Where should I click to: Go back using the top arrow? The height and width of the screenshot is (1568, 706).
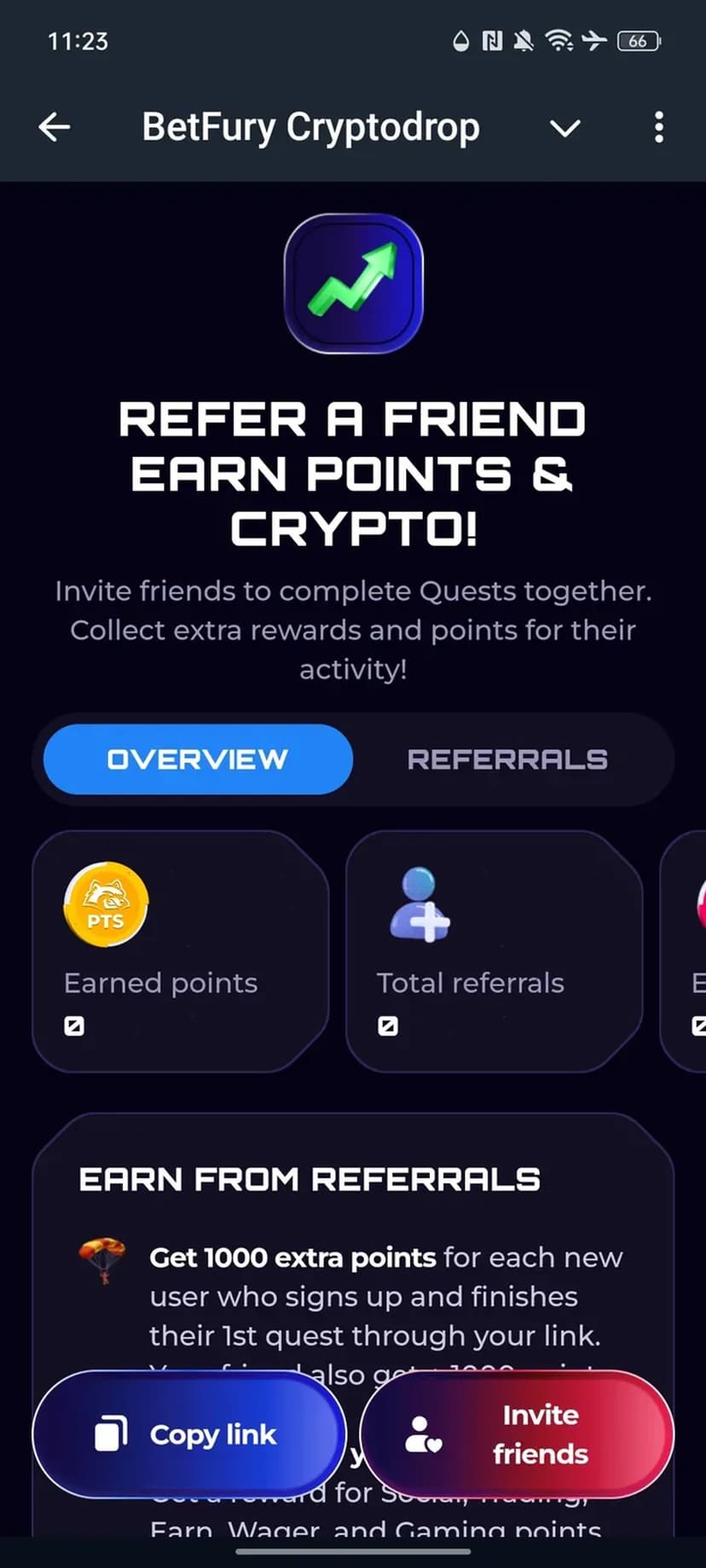(54, 128)
